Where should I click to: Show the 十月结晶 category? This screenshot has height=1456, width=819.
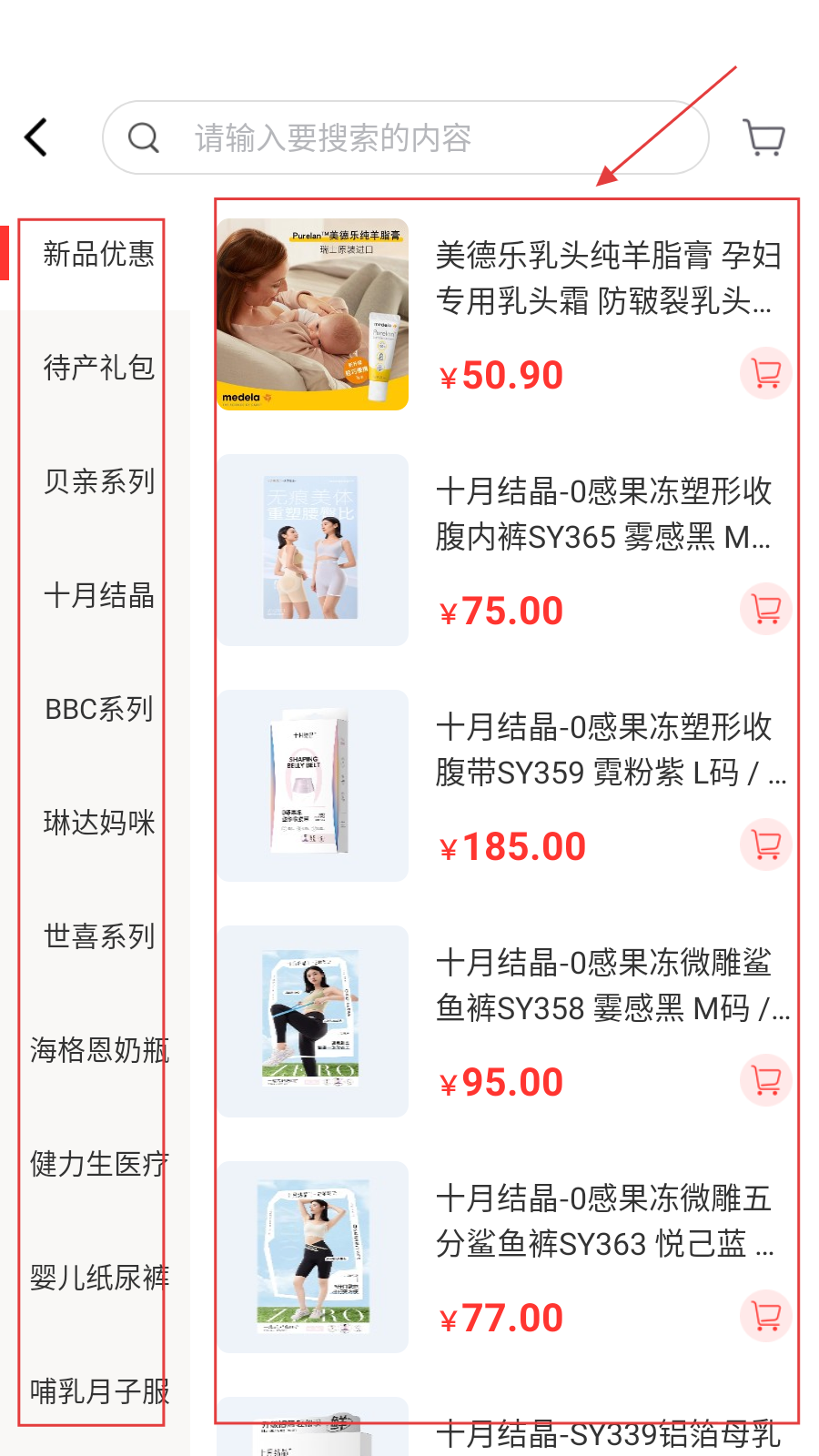pos(98,595)
